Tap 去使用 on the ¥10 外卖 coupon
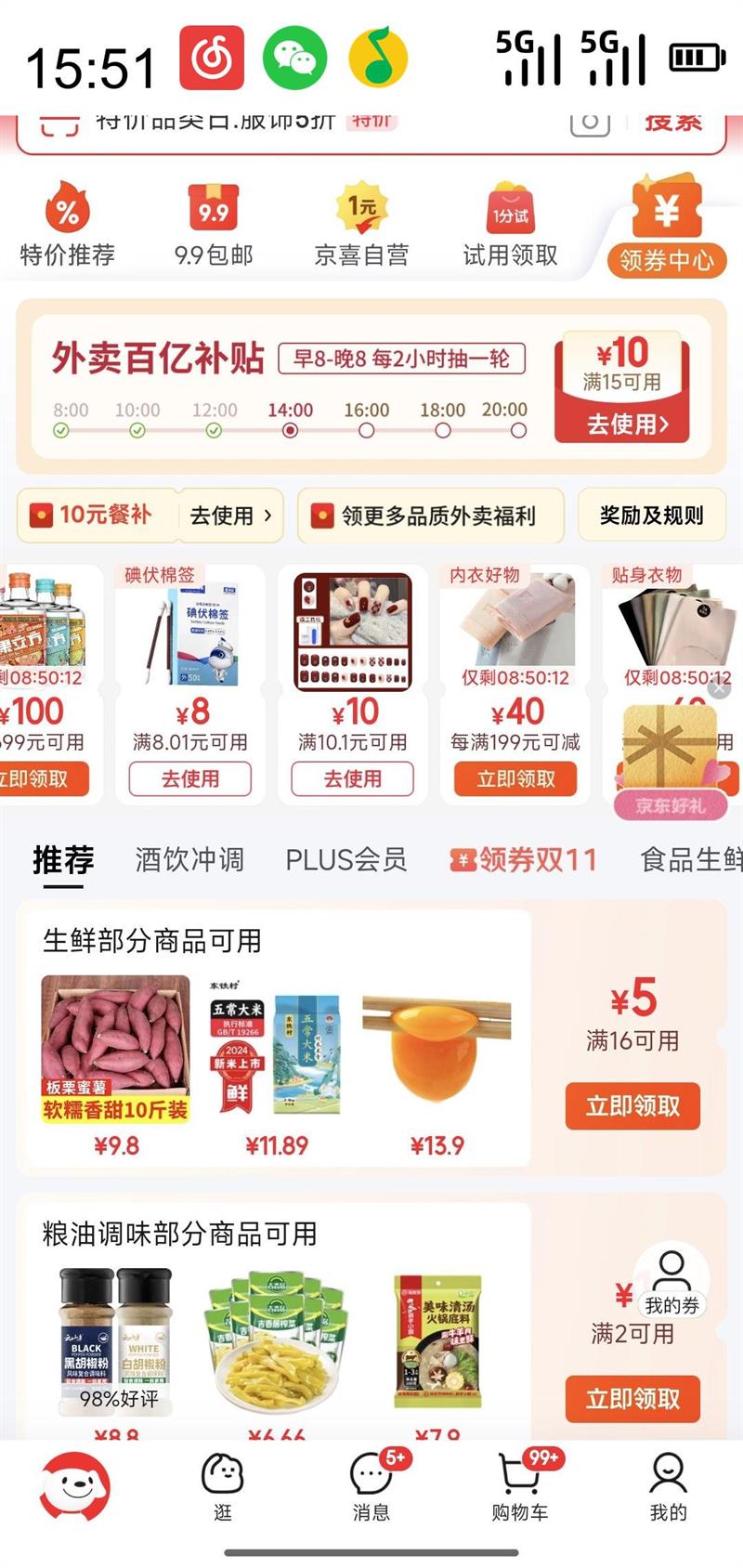Image resolution: width=743 pixels, height=1568 pixels. (627, 425)
